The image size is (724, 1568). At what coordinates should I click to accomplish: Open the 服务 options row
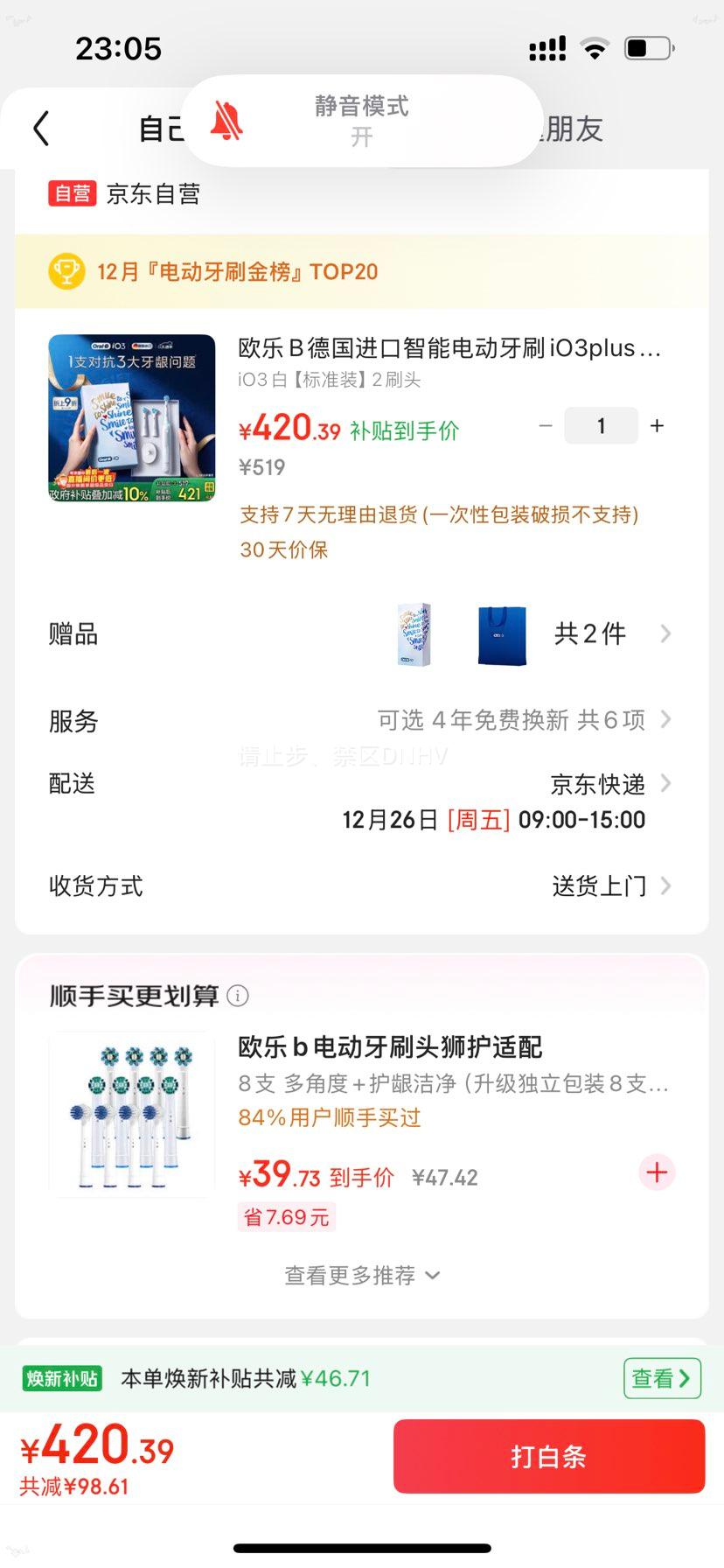pos(361,720)
